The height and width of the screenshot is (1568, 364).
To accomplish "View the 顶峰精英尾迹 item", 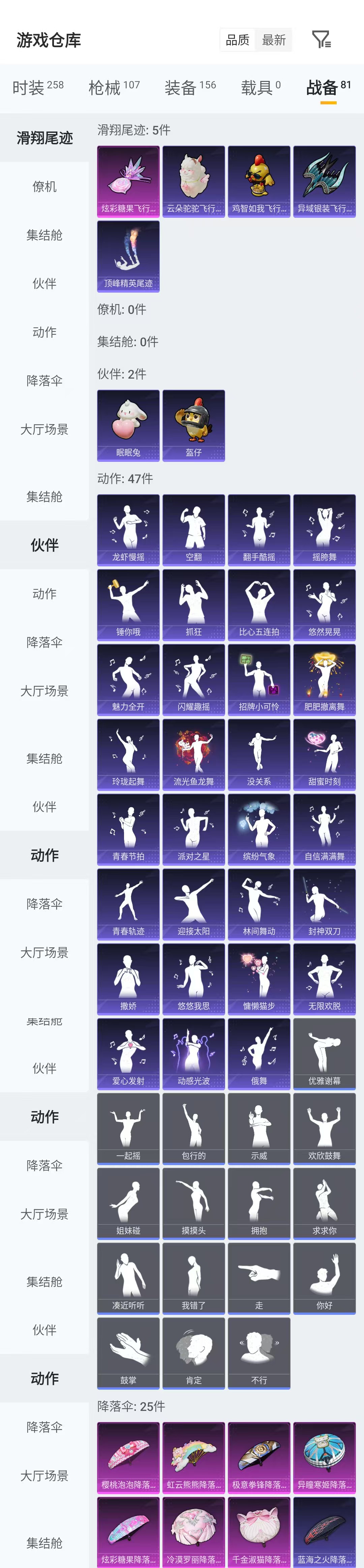I will (128, 256).
